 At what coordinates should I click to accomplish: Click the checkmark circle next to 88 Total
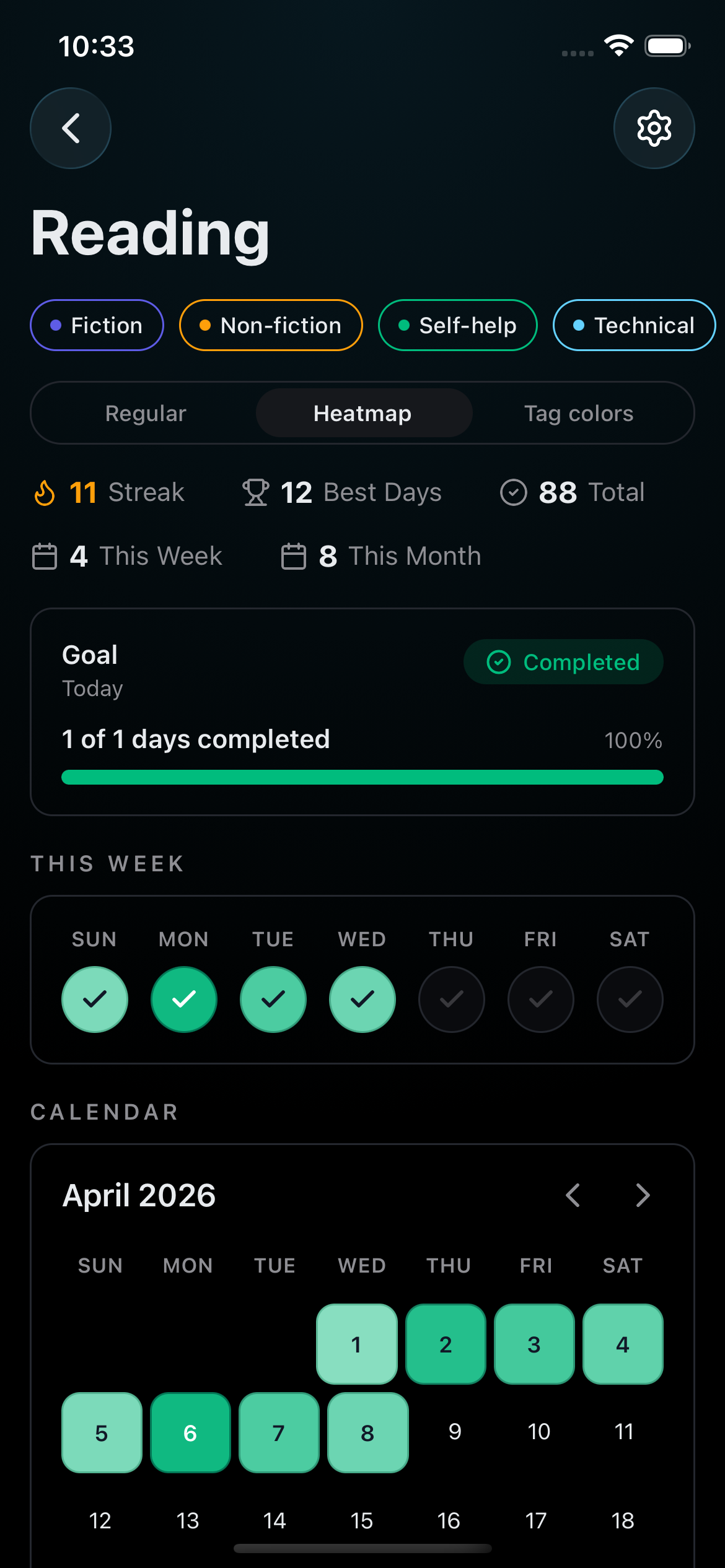[514, 492]
